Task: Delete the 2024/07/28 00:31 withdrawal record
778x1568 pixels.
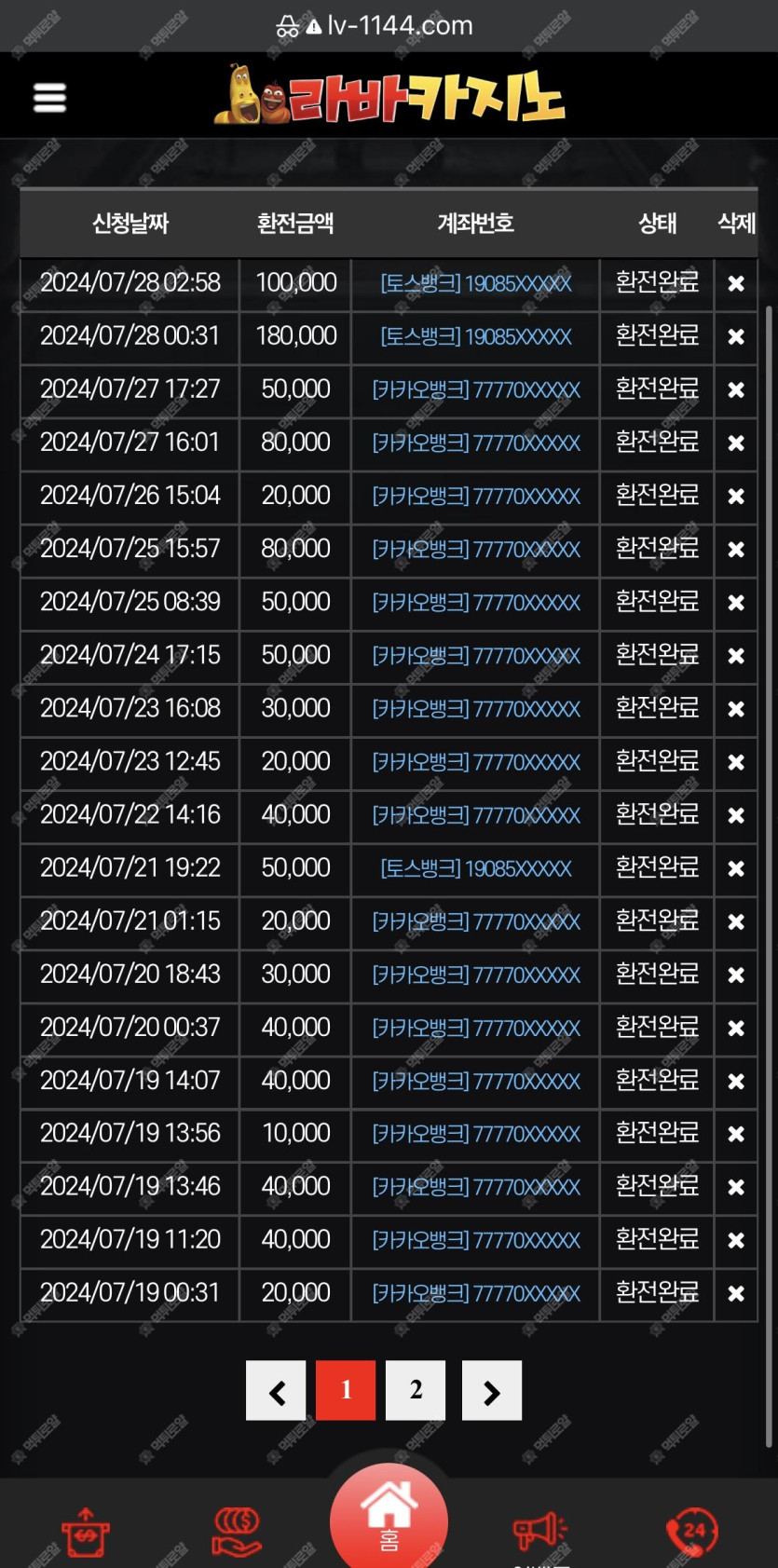Action: [x=736, y=336]
